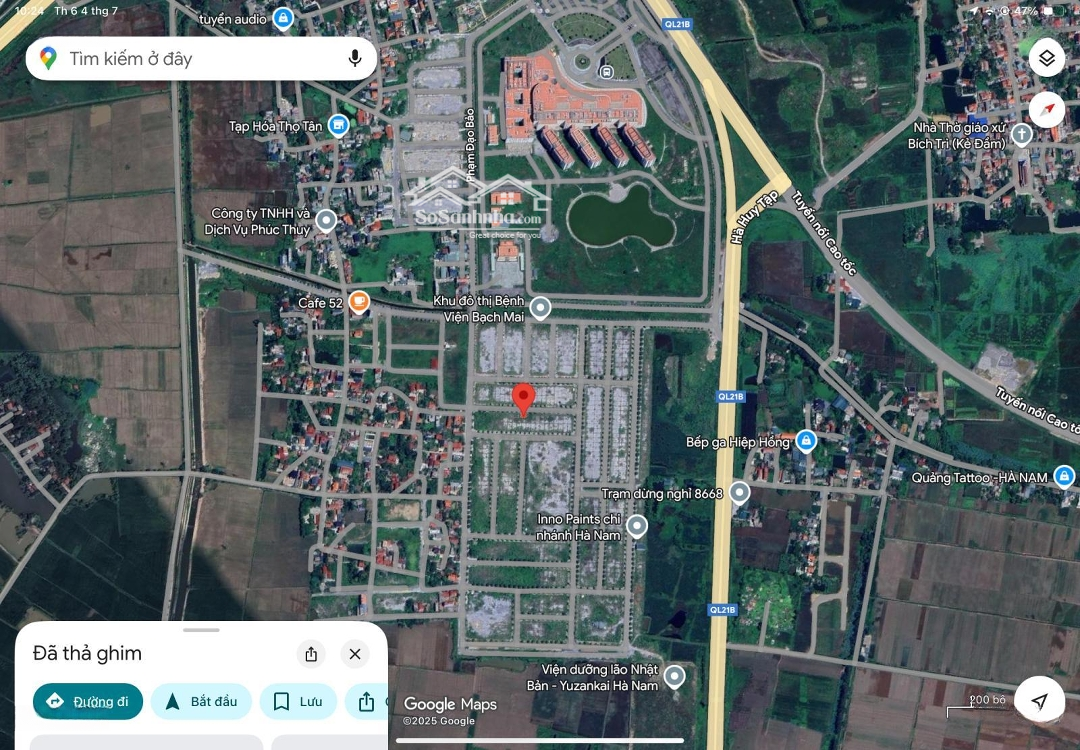
Task: Start voice search with the microphone
Action: (x=354, y=59)
